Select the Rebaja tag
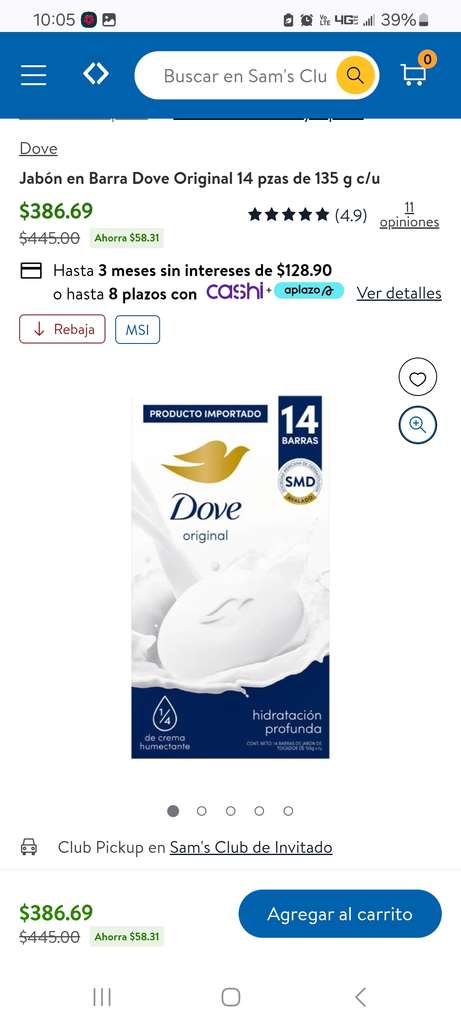This screenshot has width=461, height=1024. [62, 329]
